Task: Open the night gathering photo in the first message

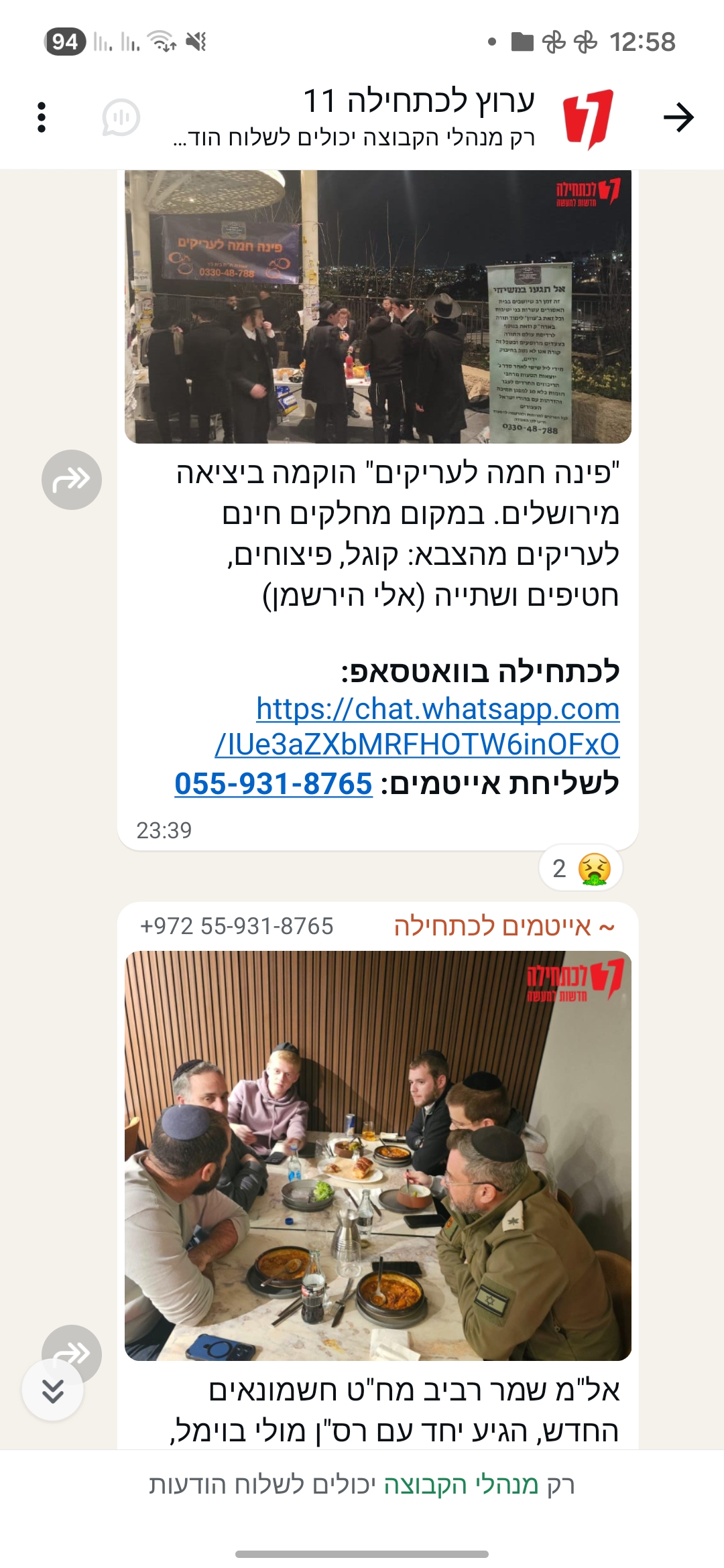Action: 377,306
